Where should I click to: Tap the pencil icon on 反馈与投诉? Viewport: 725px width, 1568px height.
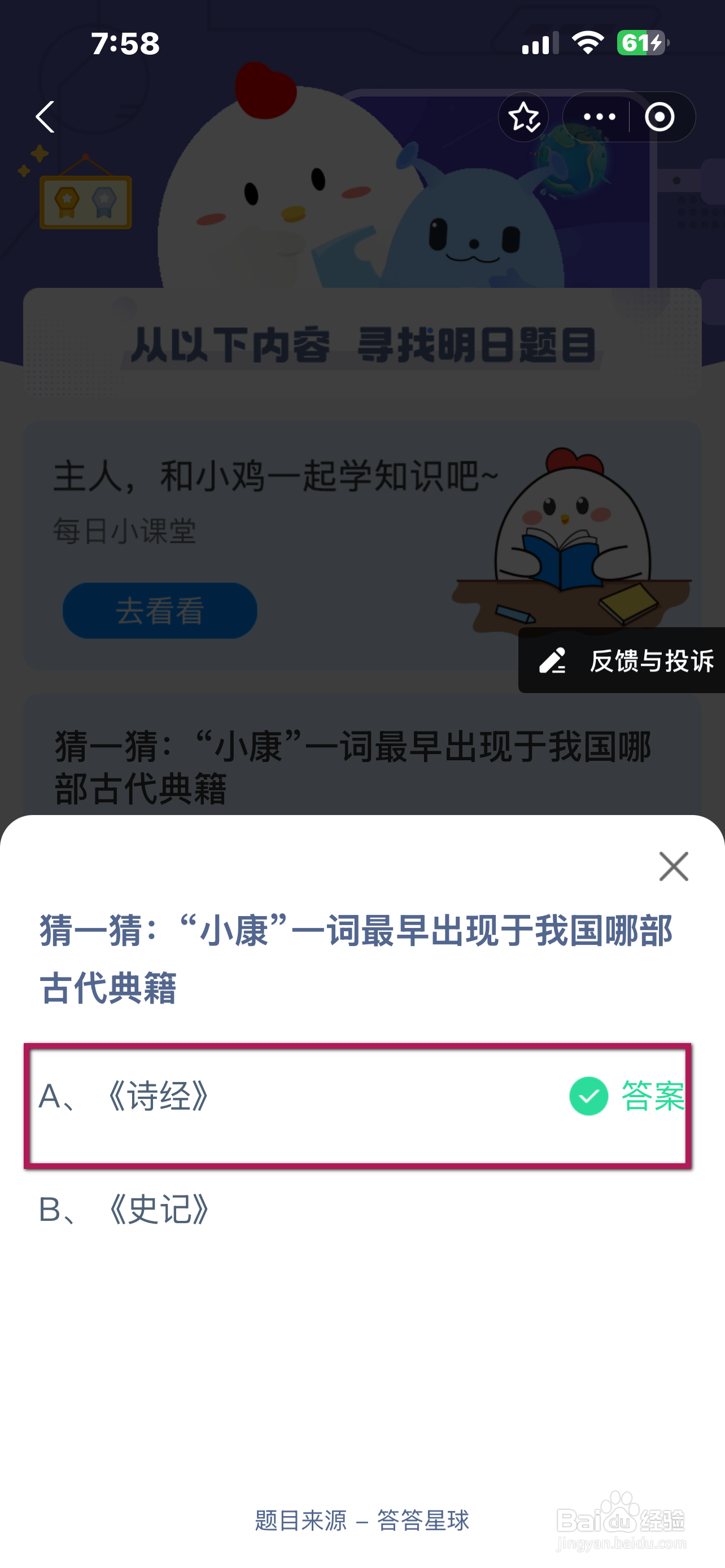coord(553,663)
